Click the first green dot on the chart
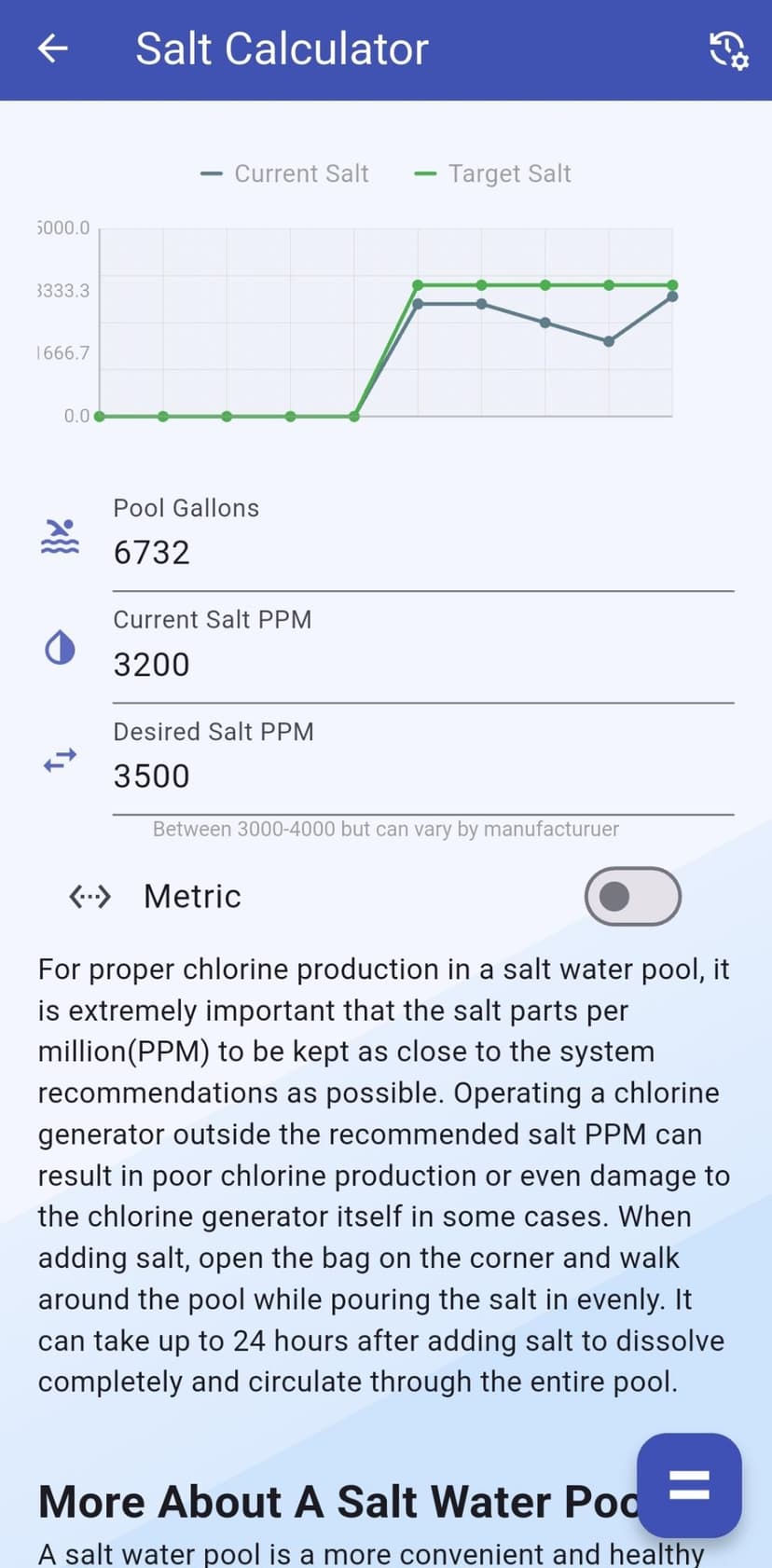 [x=98, y=417]
